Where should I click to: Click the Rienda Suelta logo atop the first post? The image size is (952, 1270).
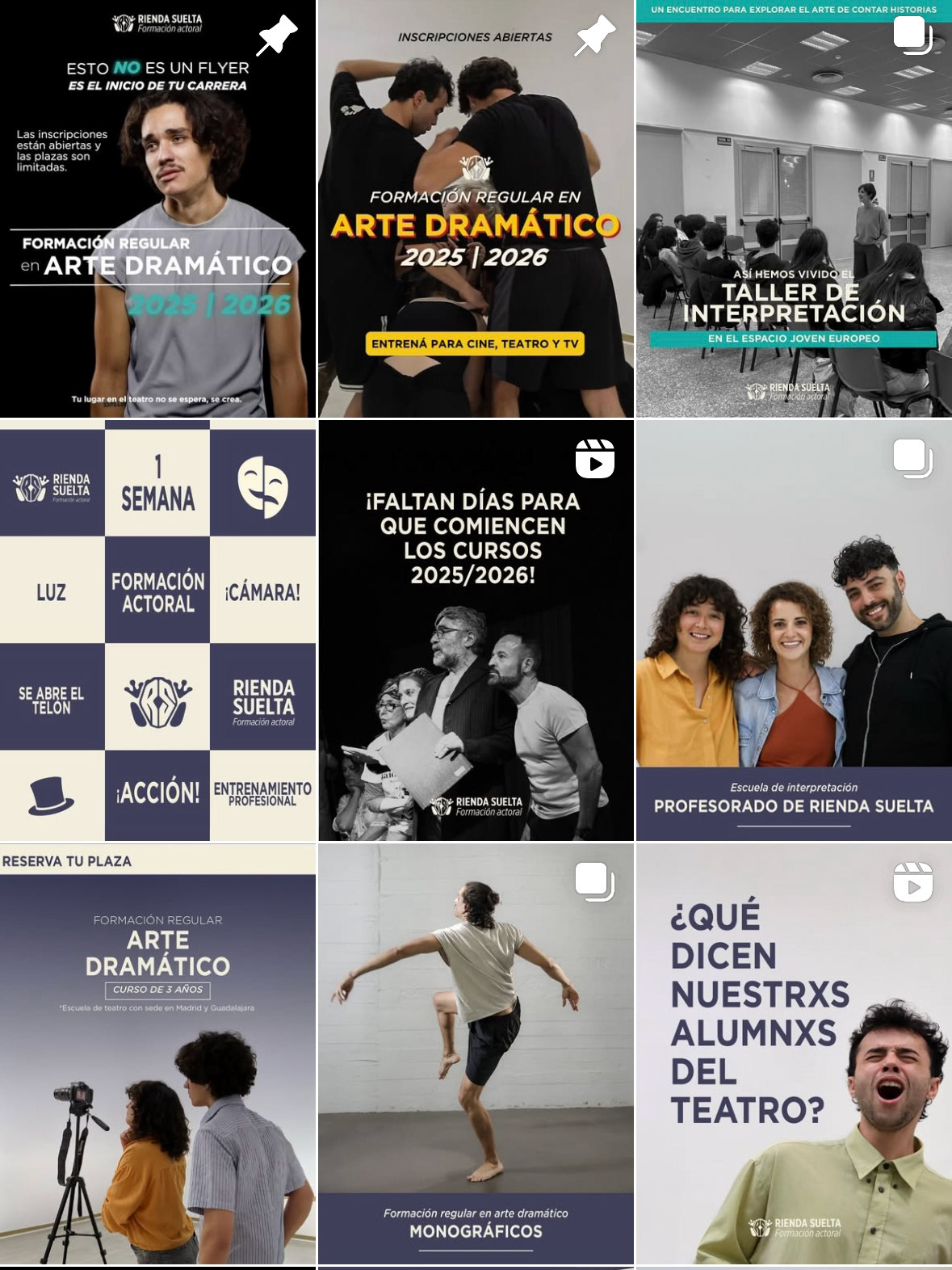coord(158,21)
